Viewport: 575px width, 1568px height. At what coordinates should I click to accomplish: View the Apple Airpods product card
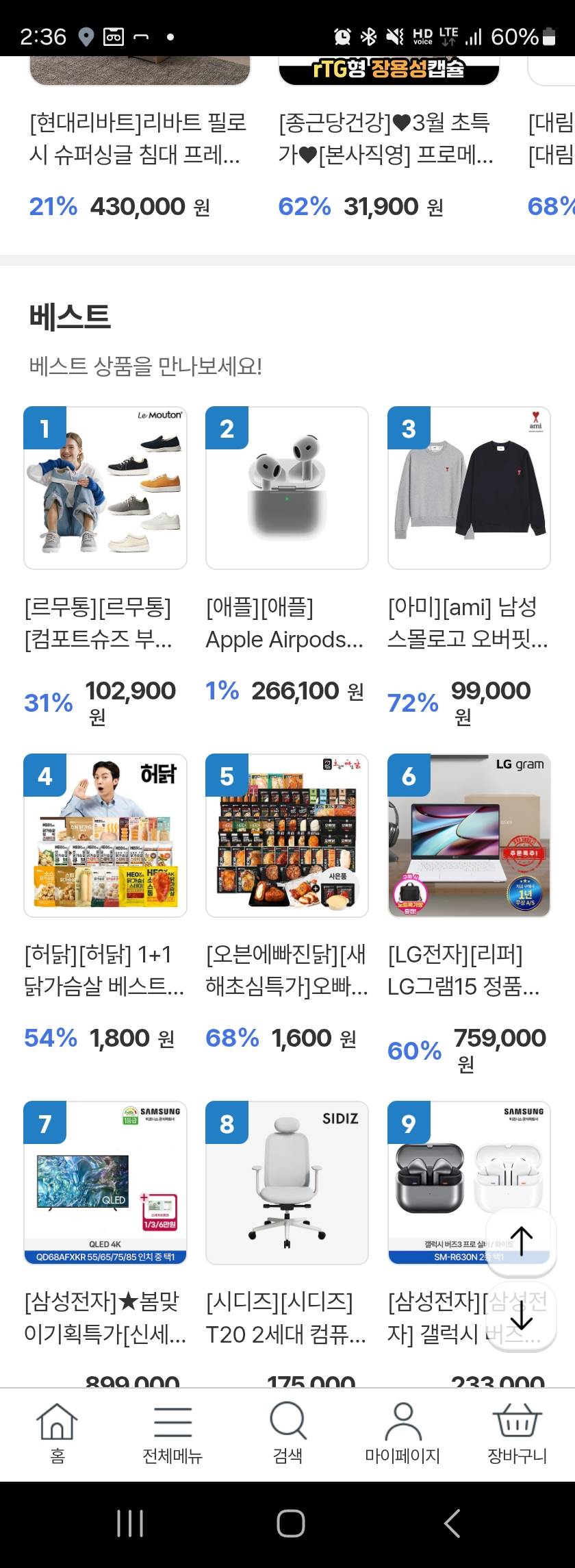click(x=287, y=488)
